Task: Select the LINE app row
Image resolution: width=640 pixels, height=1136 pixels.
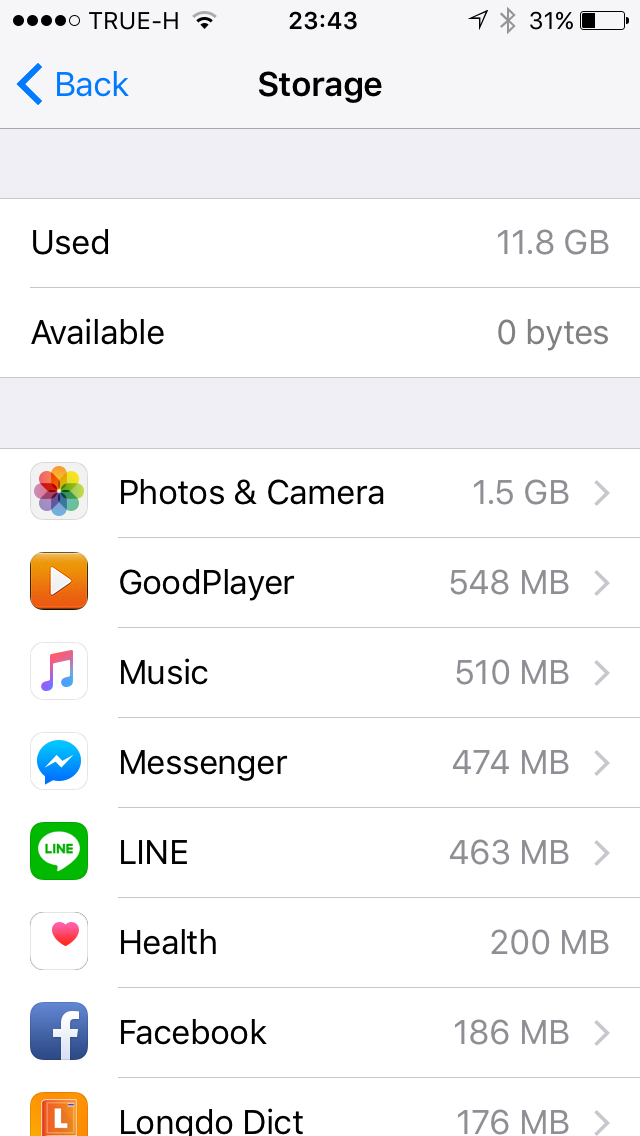Action: (320, 853)
